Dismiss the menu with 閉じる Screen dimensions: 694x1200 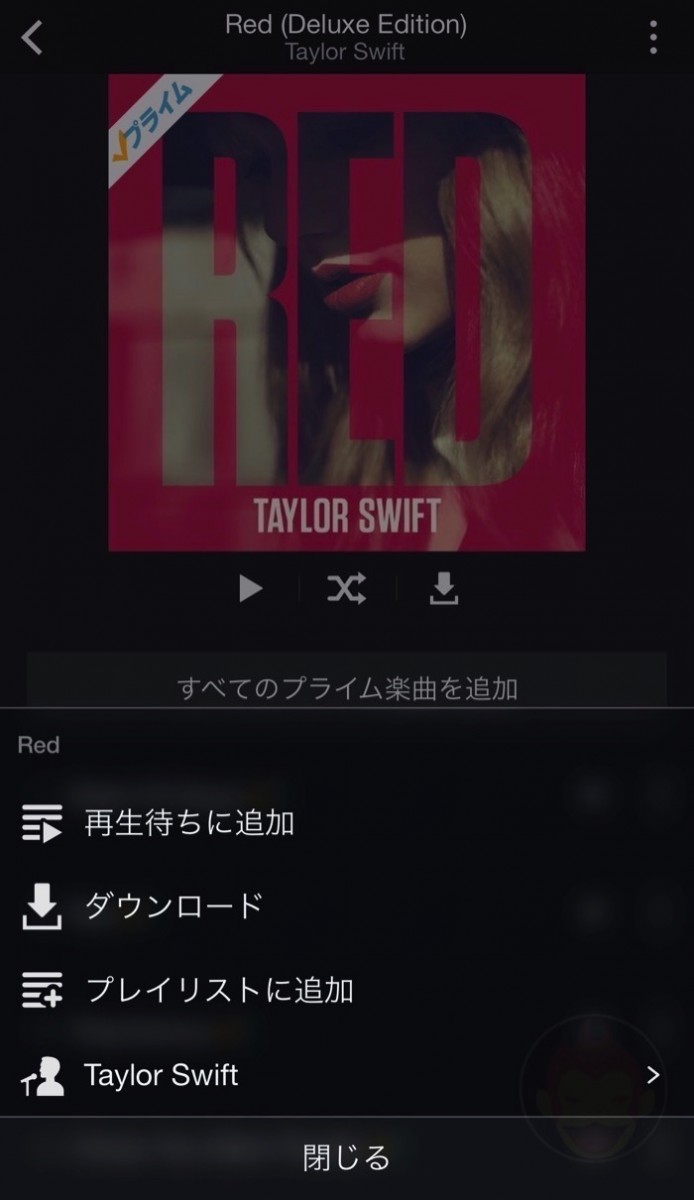(x=347, y=1158)
